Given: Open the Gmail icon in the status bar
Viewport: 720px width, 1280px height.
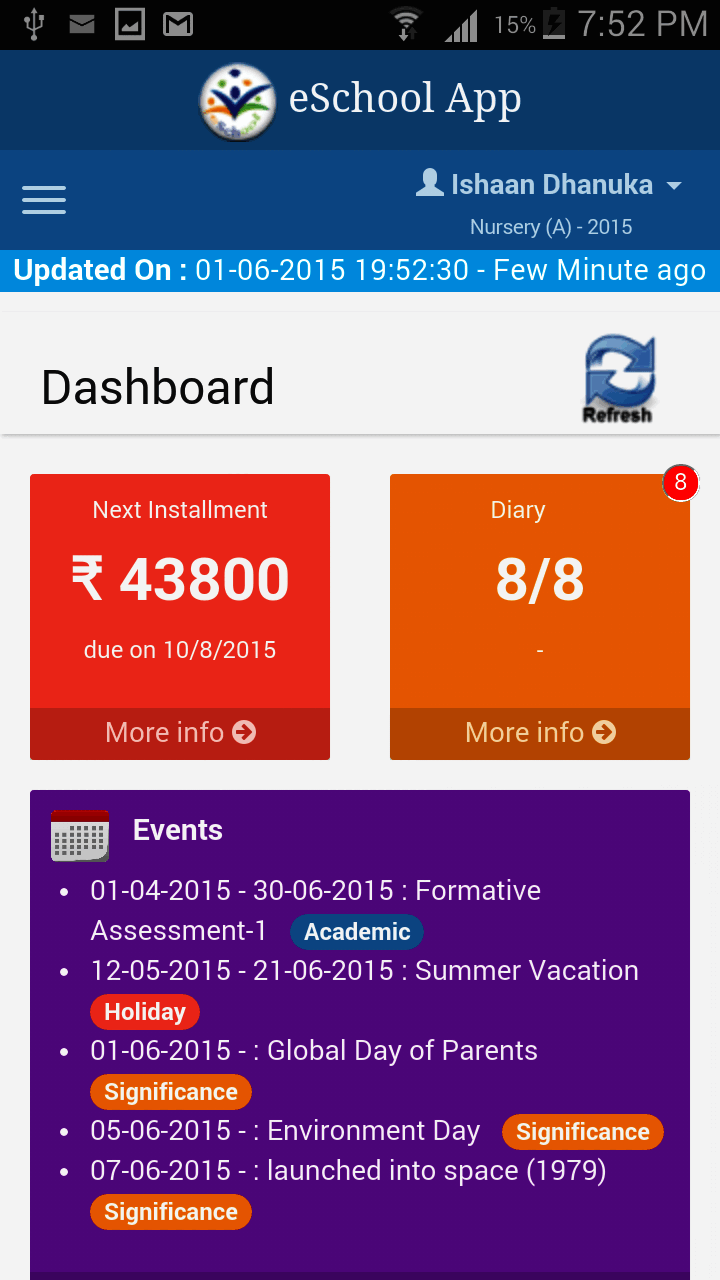Looking at the screenshot, I should pos(176,23).
